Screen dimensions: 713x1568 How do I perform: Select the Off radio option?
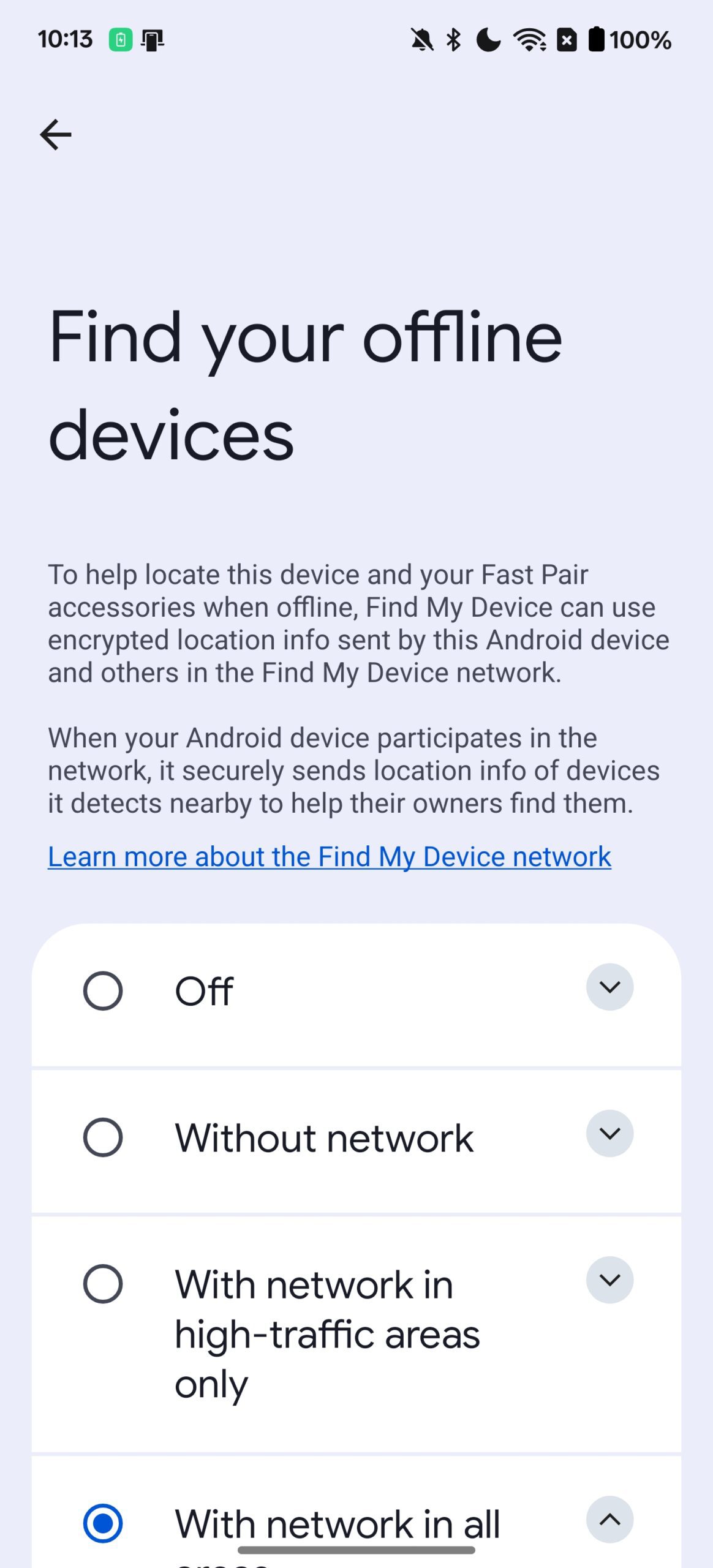(x=103, y=990)
